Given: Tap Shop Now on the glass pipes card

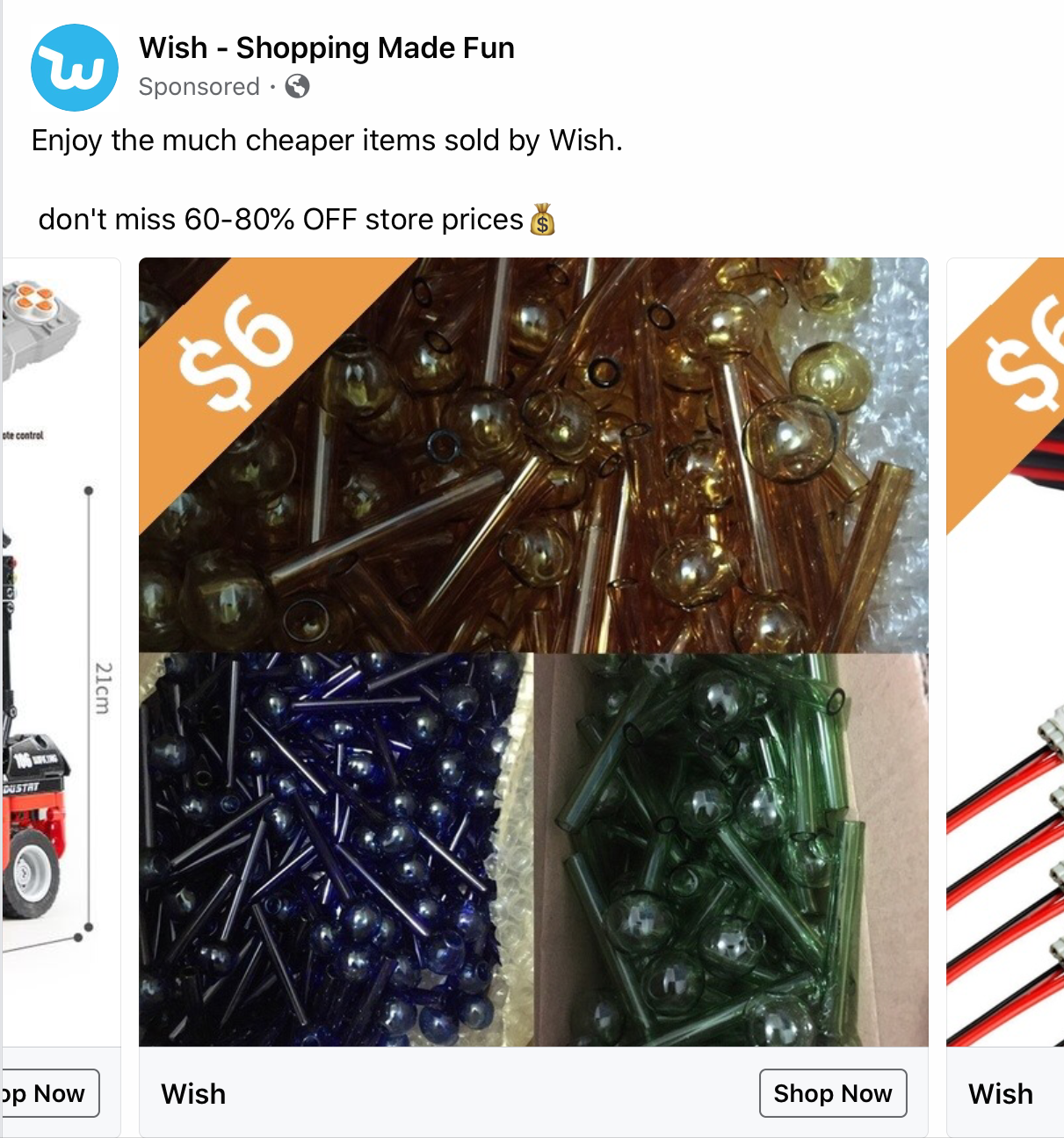Looking at the screenshot, I should 832,1093.
